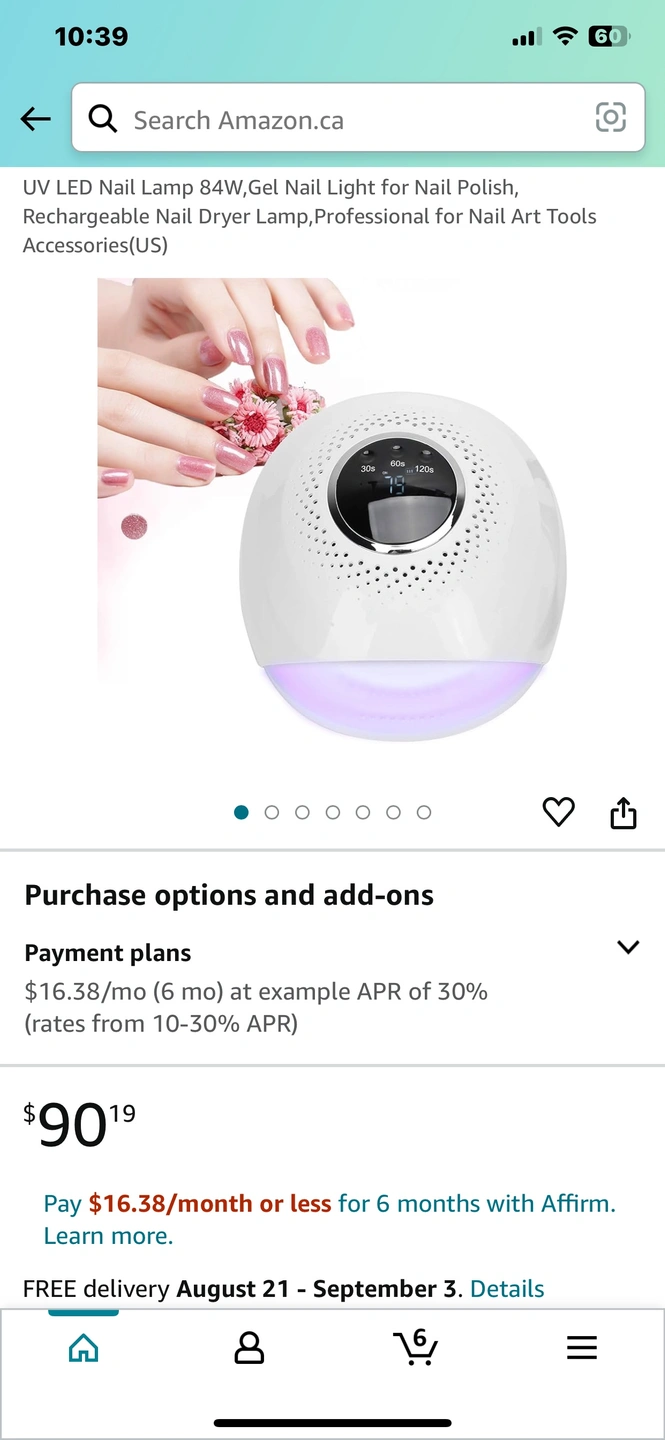The image size is (665, 1440).
Task: Open the delivery Details link
Action: coord(507,1288)
